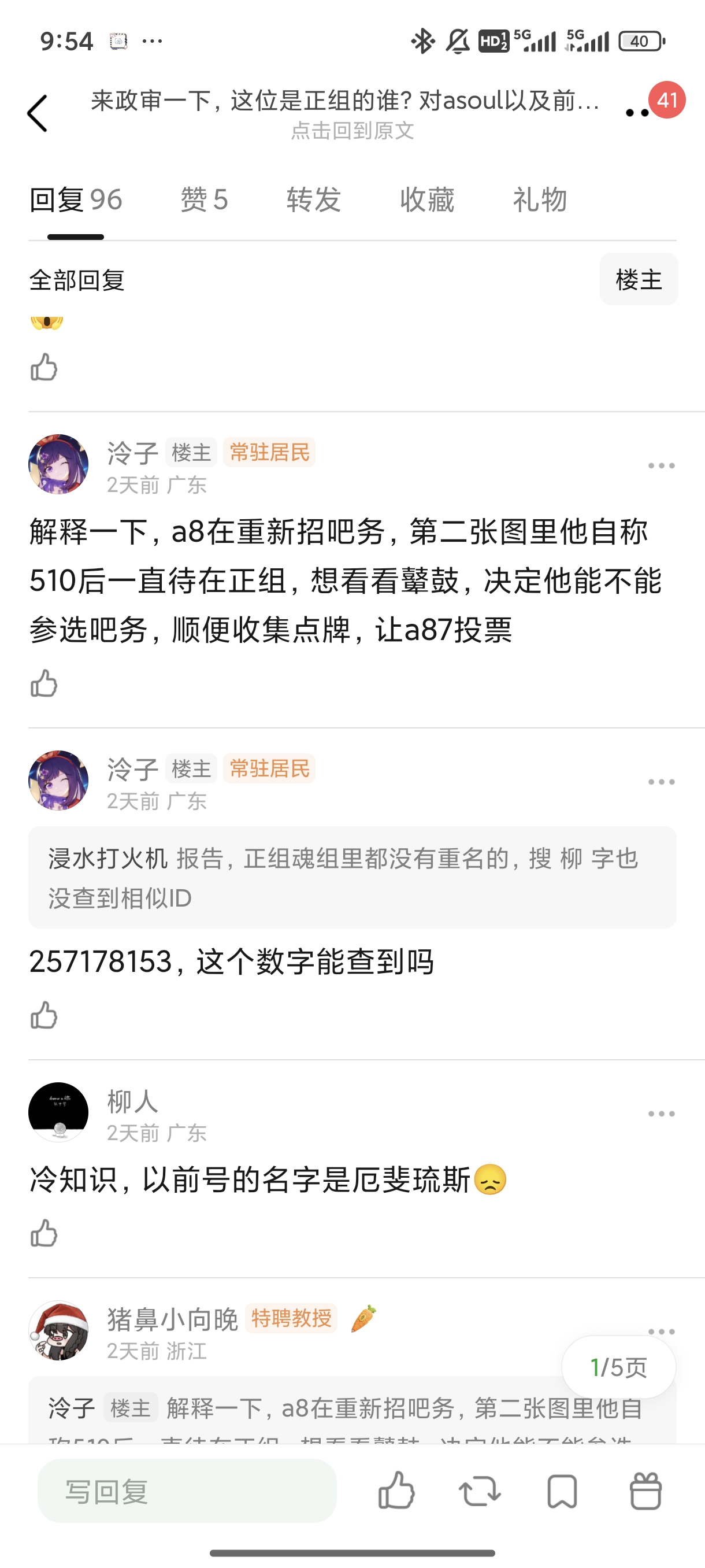Open the 收藏 tab
The image size is (705, 1568).
427,199
